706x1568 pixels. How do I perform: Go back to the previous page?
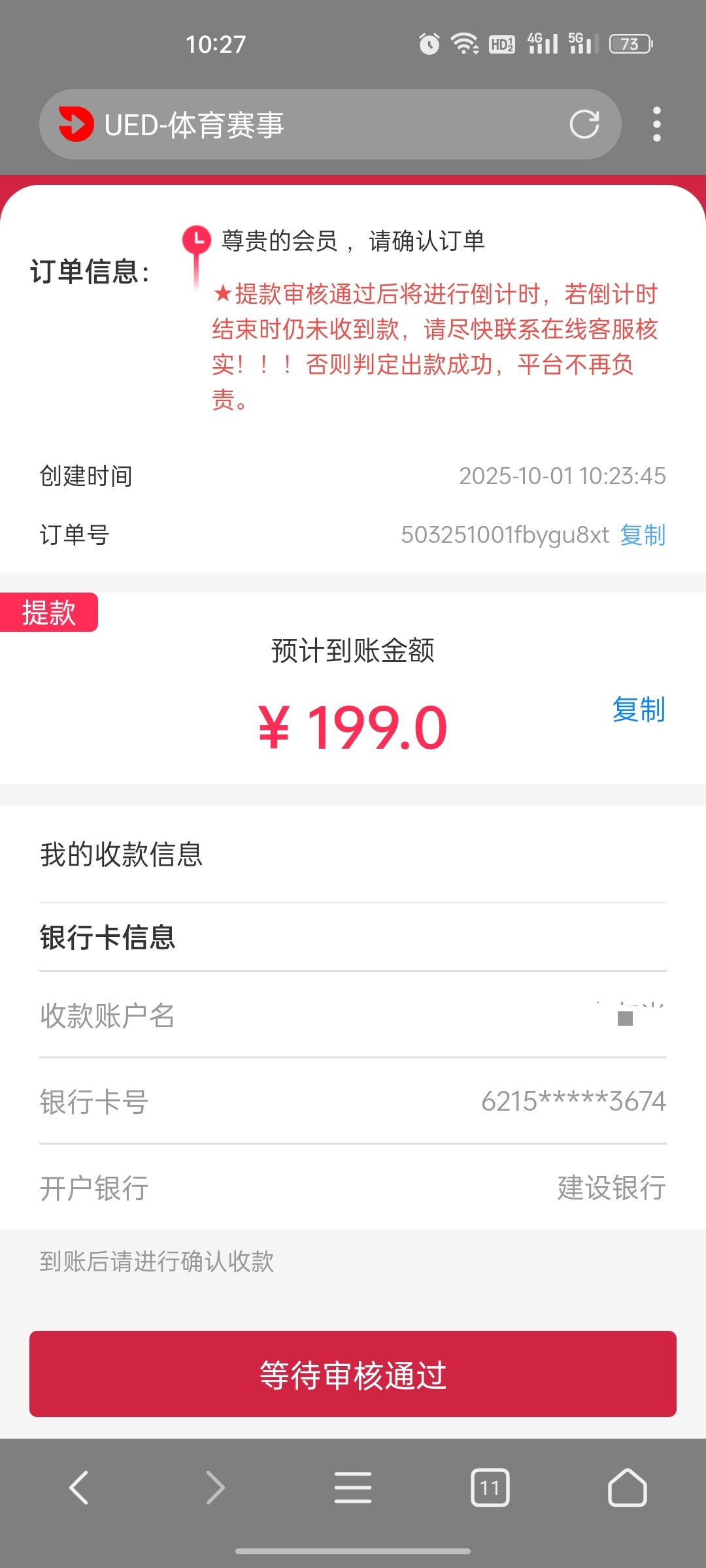79,1488
